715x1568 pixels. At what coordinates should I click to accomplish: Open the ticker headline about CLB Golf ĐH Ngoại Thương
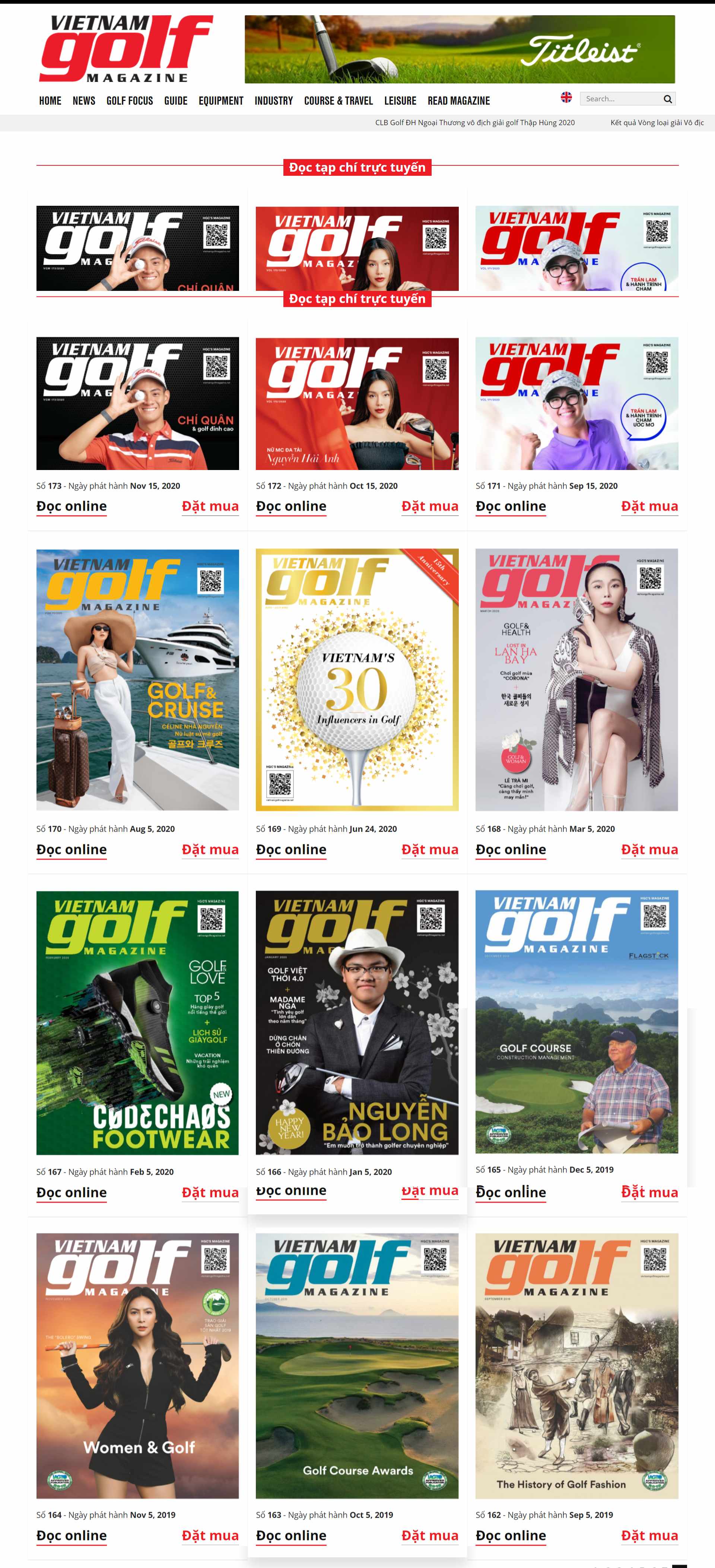(475, 123)
